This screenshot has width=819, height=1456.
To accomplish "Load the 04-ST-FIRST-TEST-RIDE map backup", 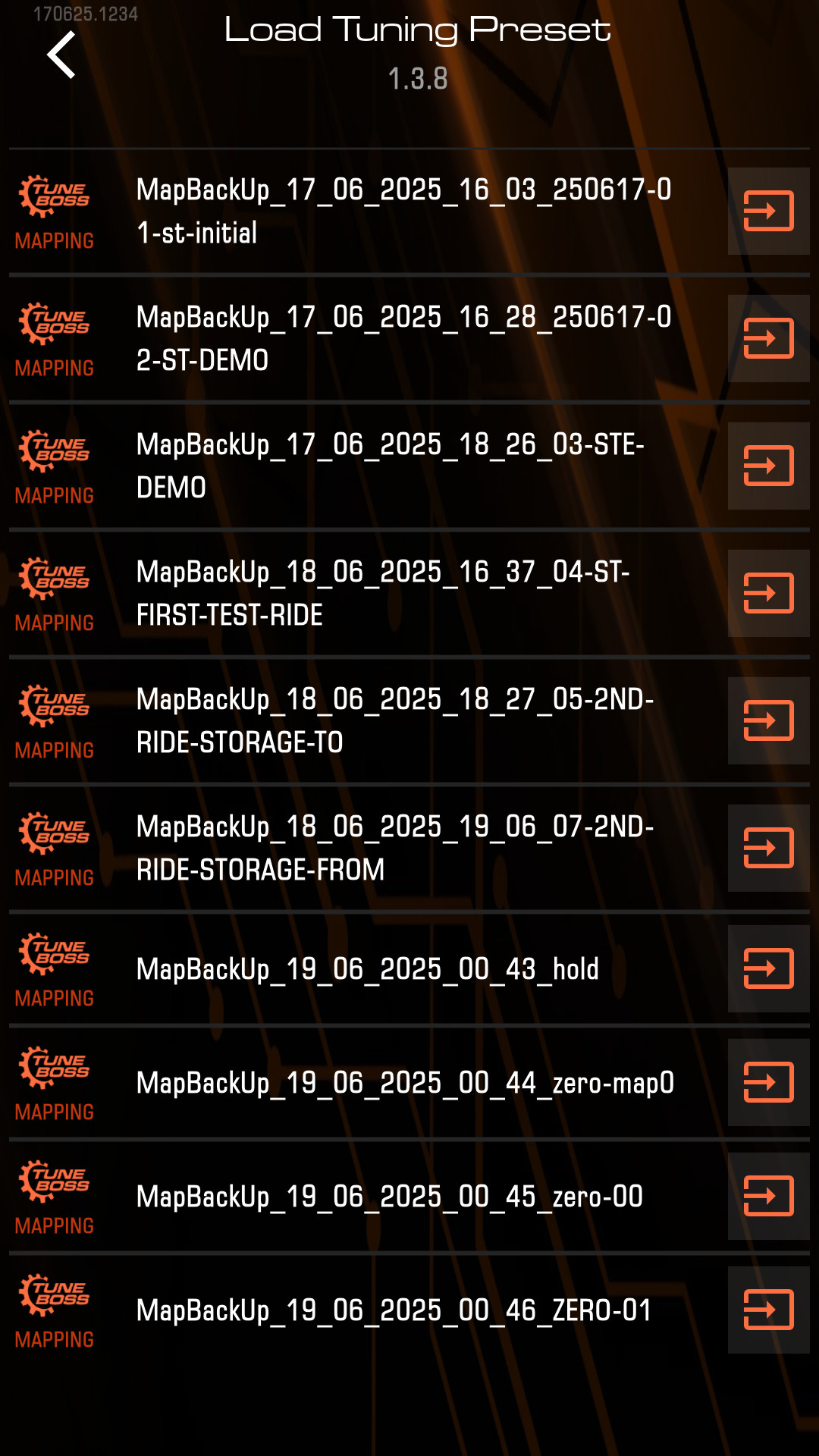I will [768, 593].
